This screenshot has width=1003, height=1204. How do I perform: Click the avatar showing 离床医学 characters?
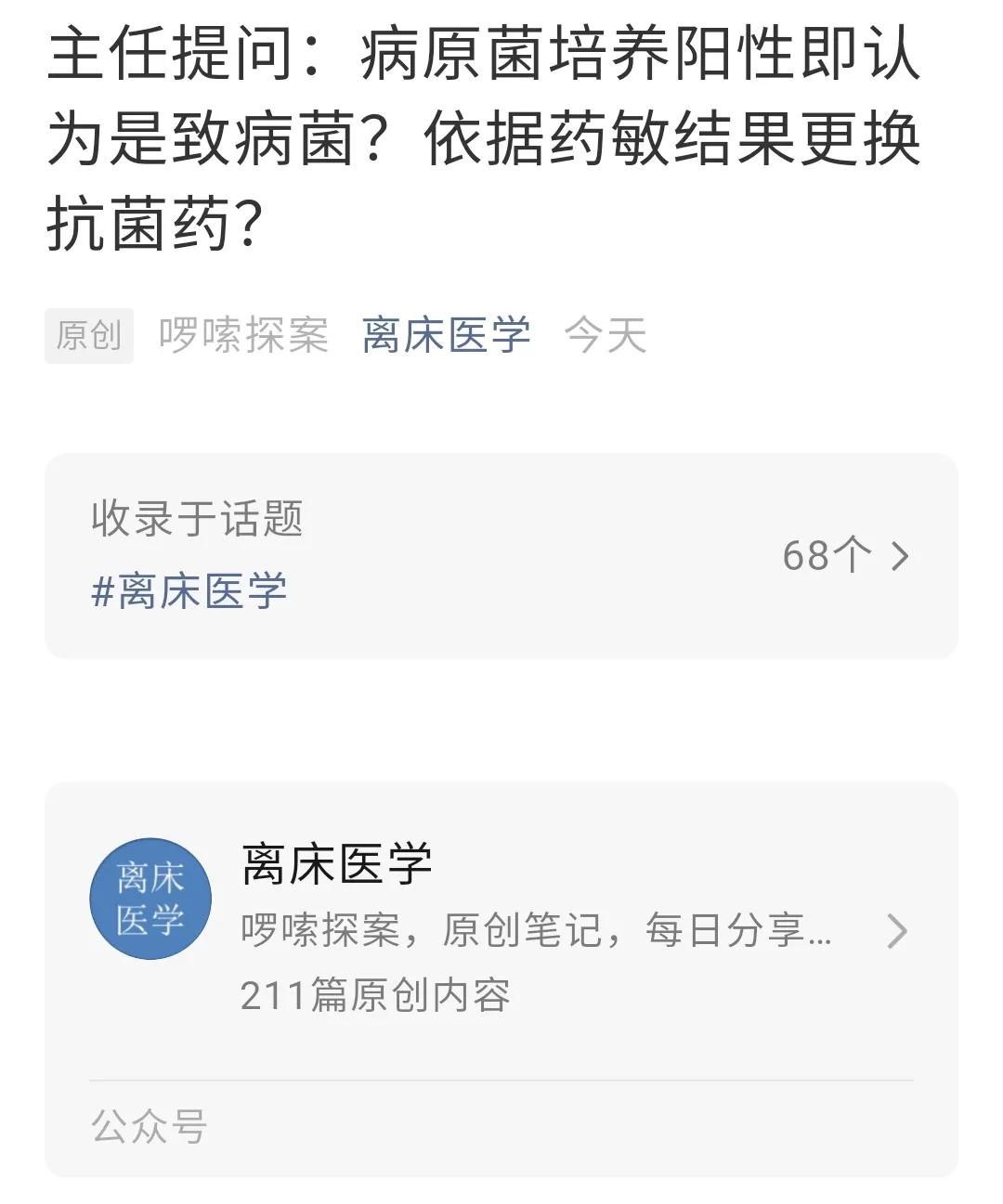pyautogui.click(x=150, y=898)
